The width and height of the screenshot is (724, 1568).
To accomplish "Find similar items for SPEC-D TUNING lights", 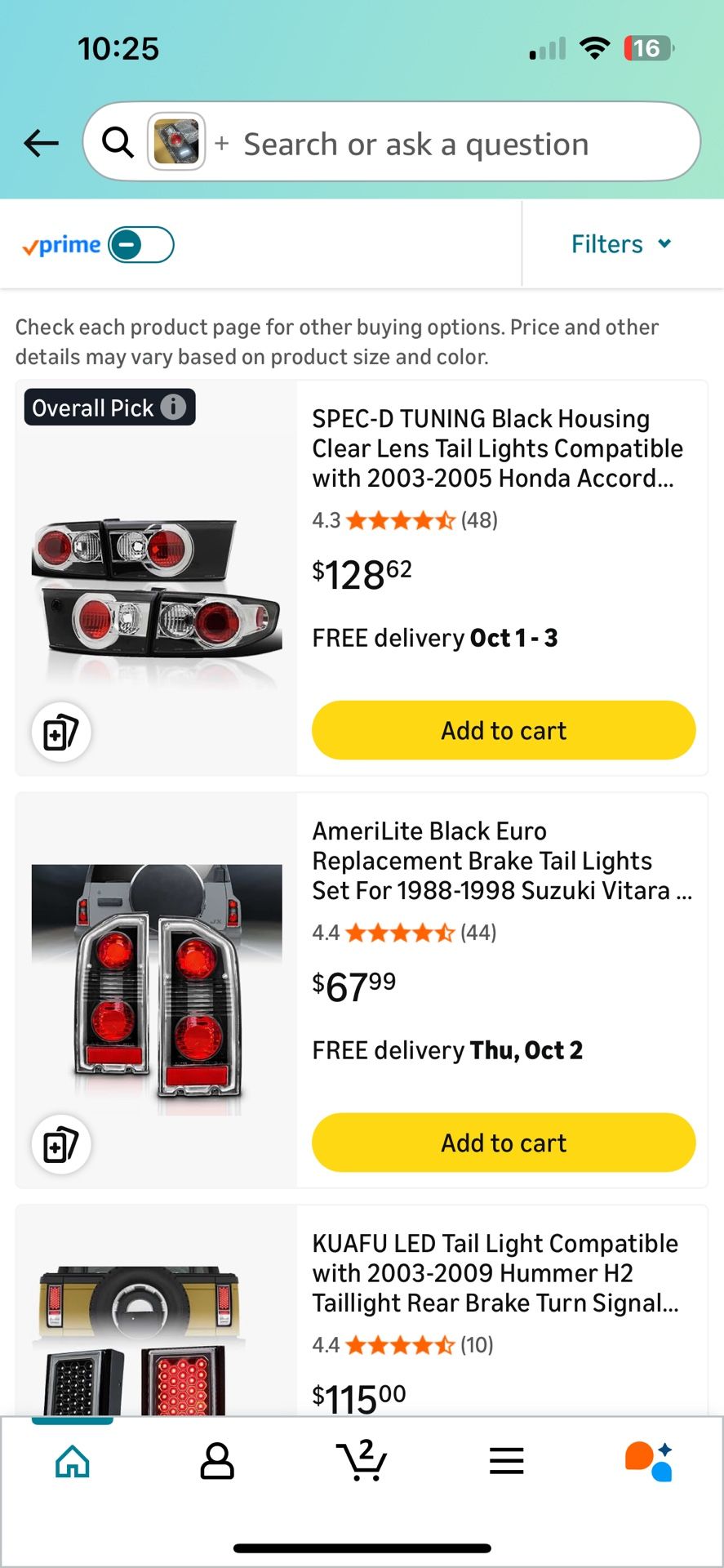I will [61, 732].
